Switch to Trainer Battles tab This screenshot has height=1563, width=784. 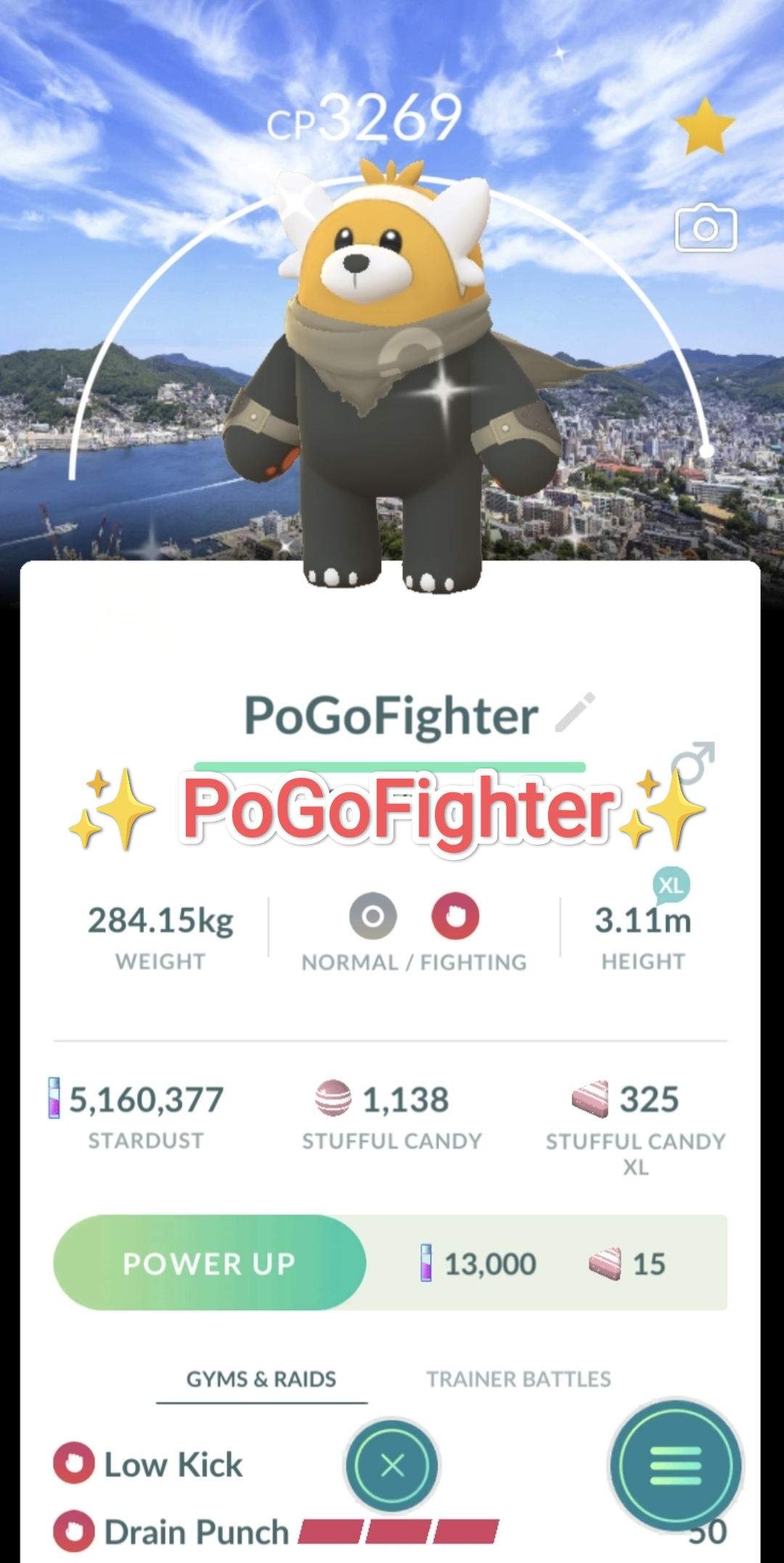518,1379
